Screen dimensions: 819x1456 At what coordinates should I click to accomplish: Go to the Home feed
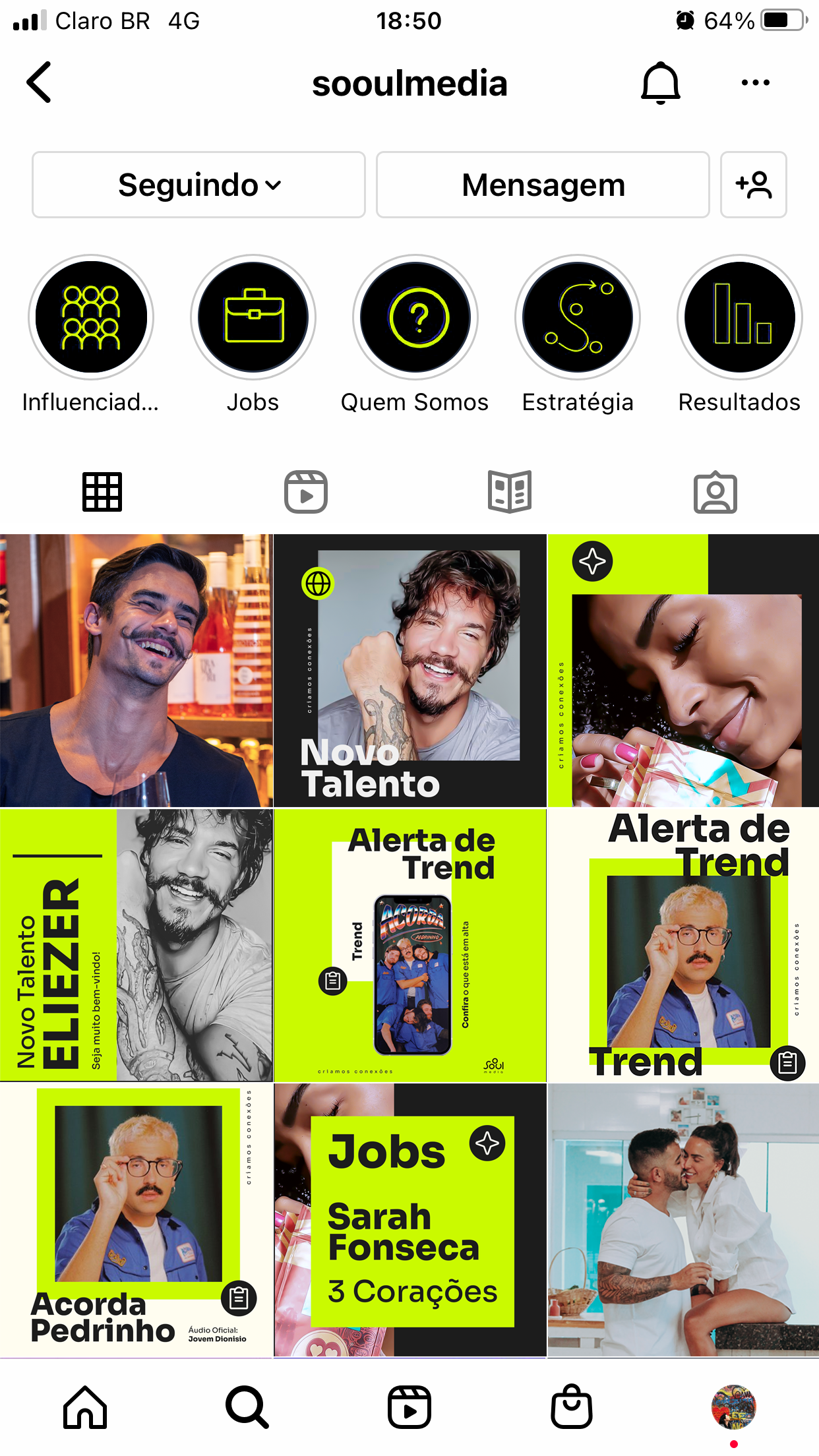click(85, 1407)
